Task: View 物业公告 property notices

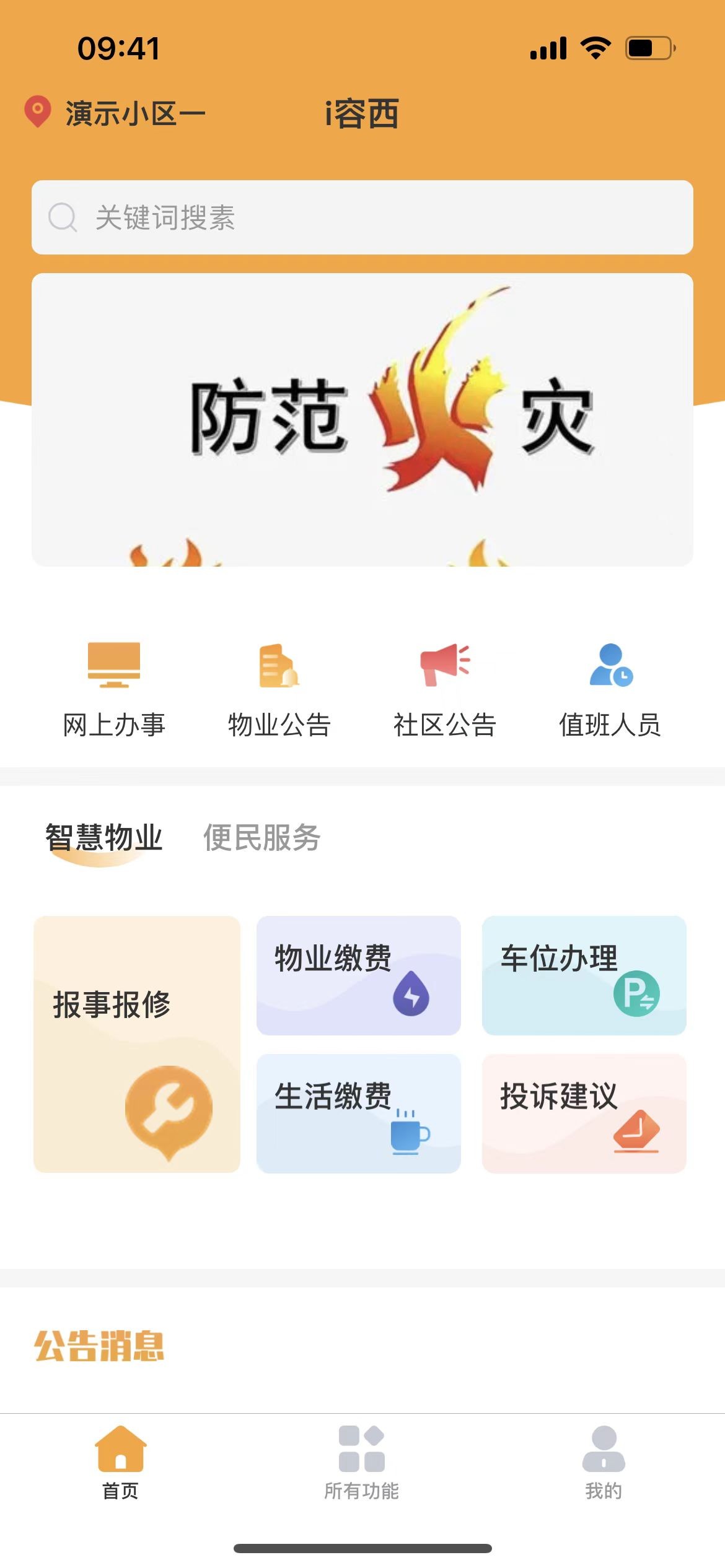Action: 279,690
